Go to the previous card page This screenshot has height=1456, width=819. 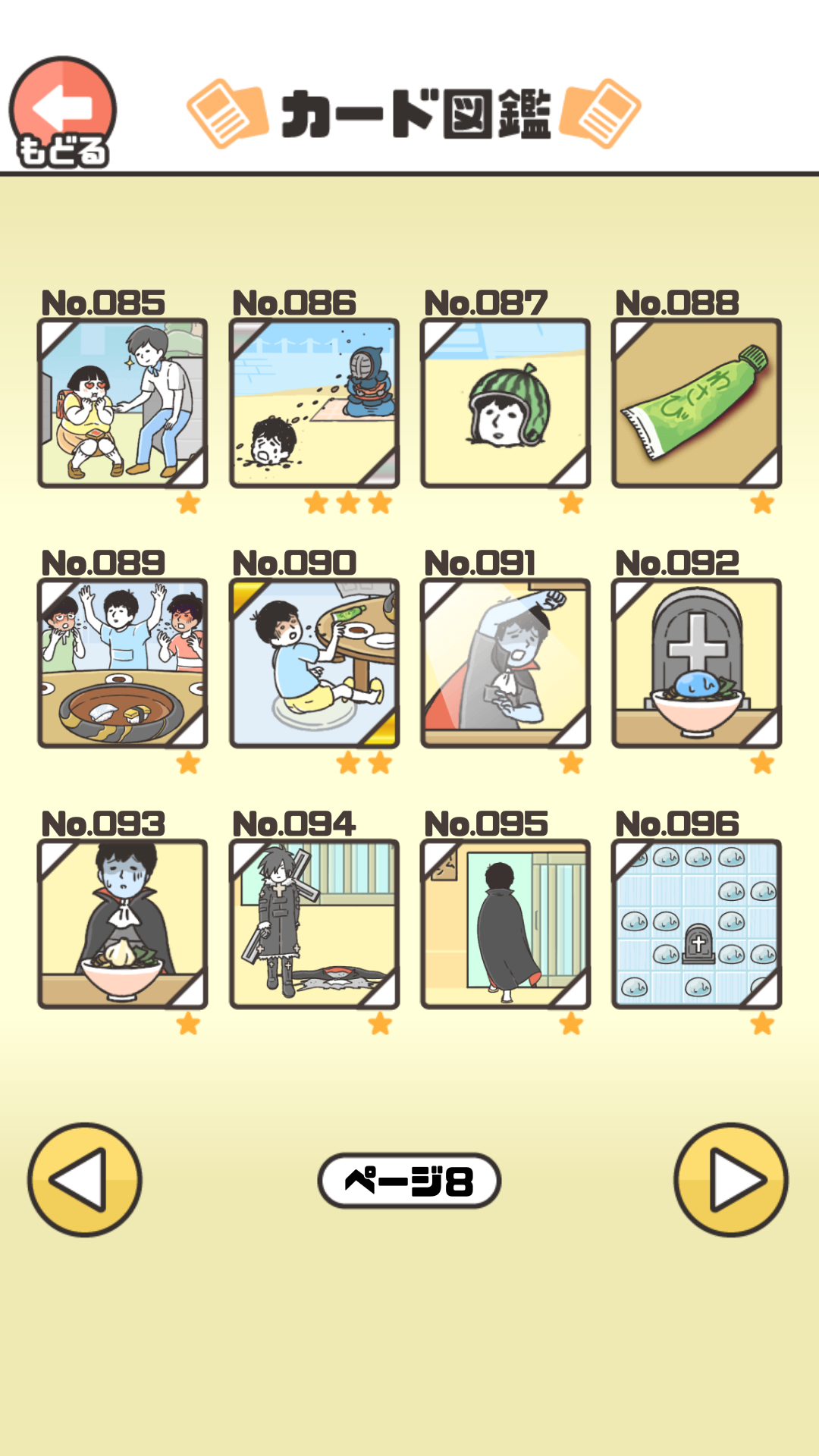coord(84,1180)
